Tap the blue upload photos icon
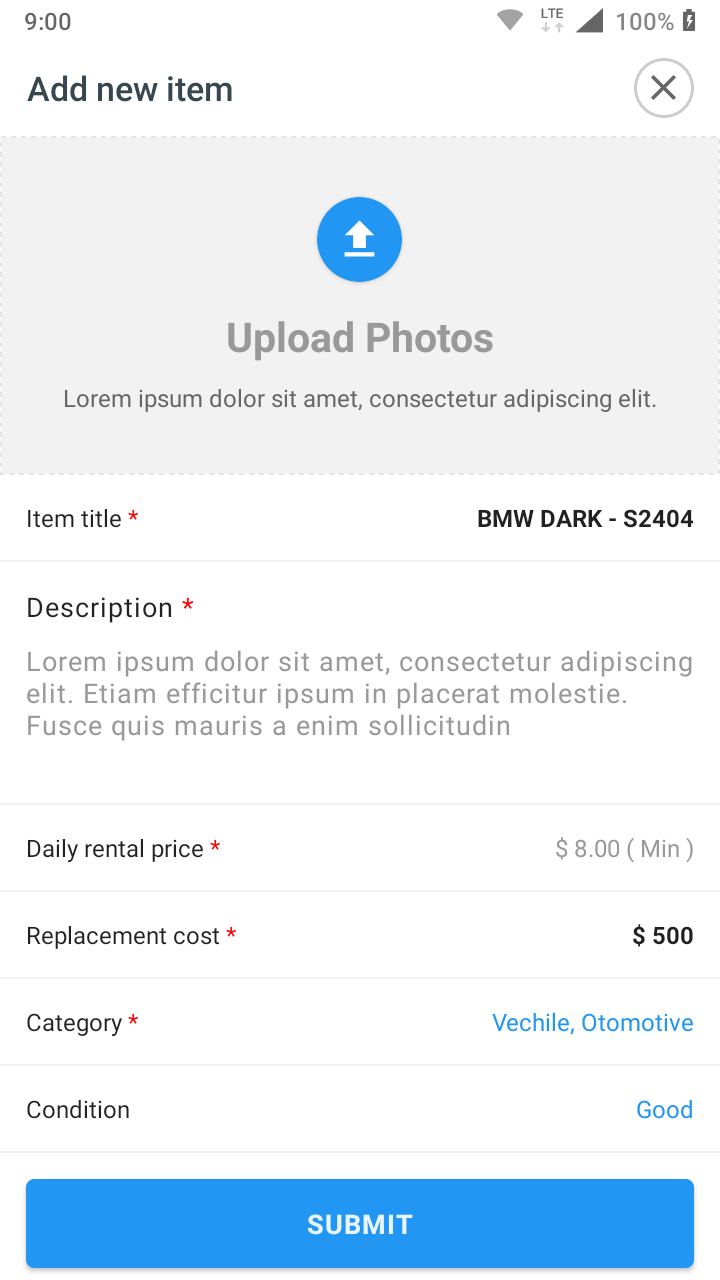The image size is (720, 1280). (x=359, y=240)
